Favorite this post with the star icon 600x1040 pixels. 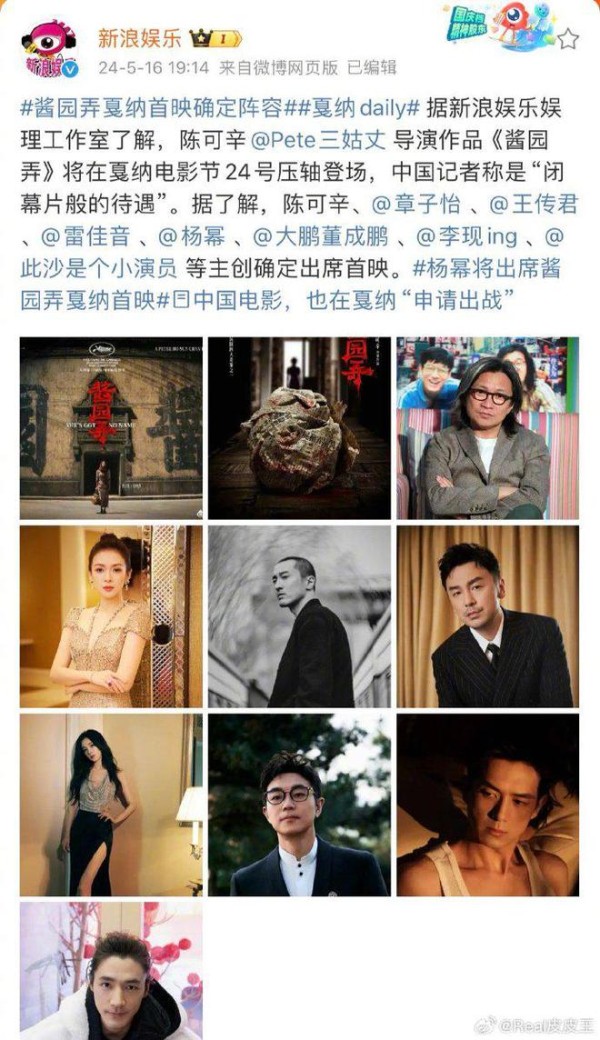567,39
